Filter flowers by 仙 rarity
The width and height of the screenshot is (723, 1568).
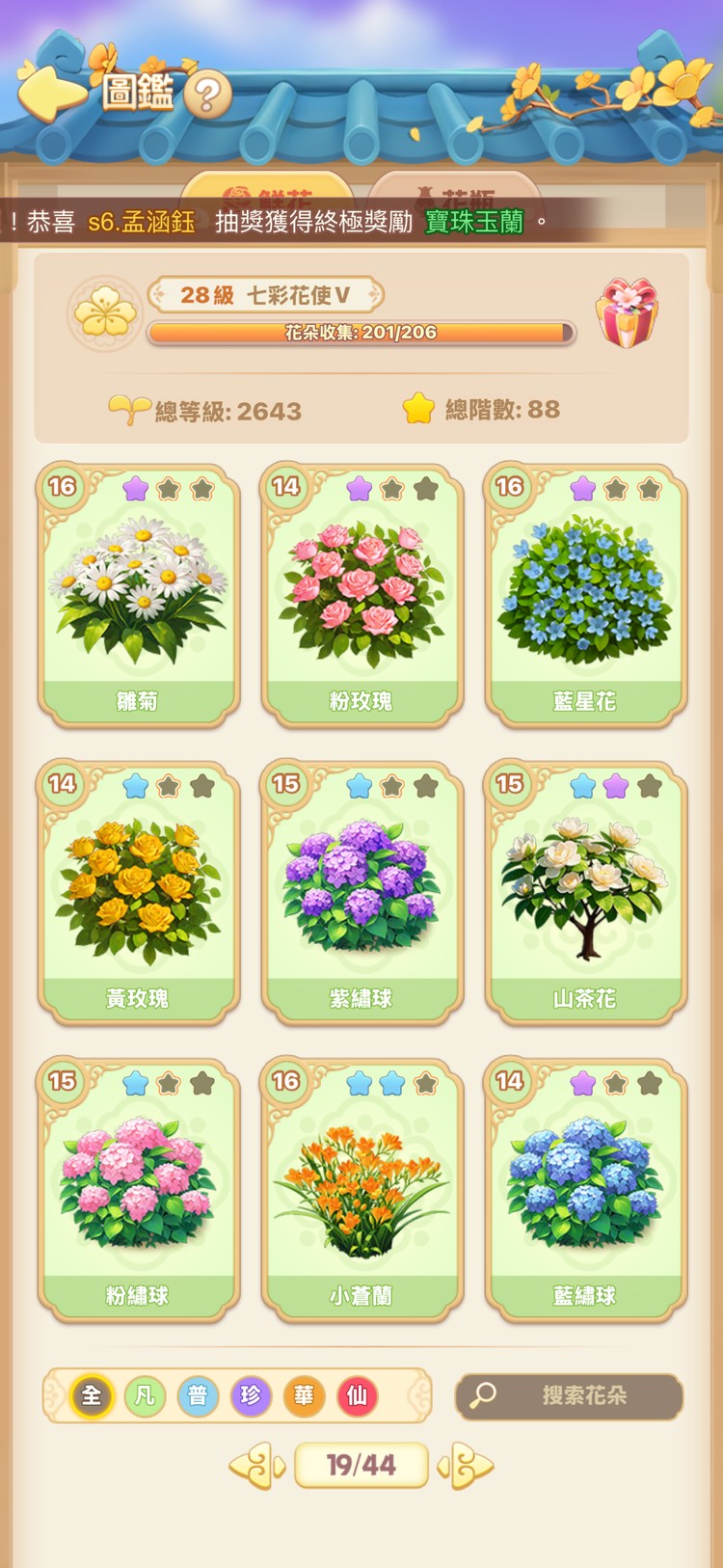tap(357, 1395)
